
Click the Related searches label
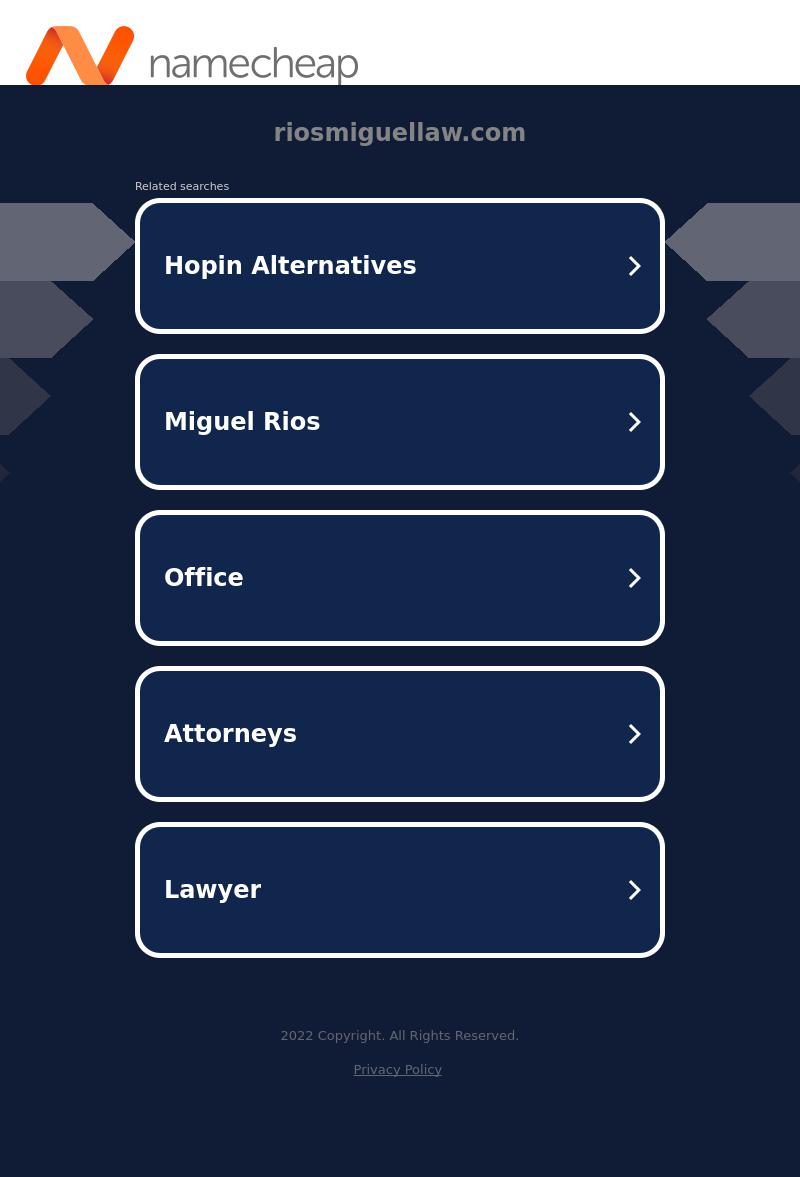coord(182,186)
